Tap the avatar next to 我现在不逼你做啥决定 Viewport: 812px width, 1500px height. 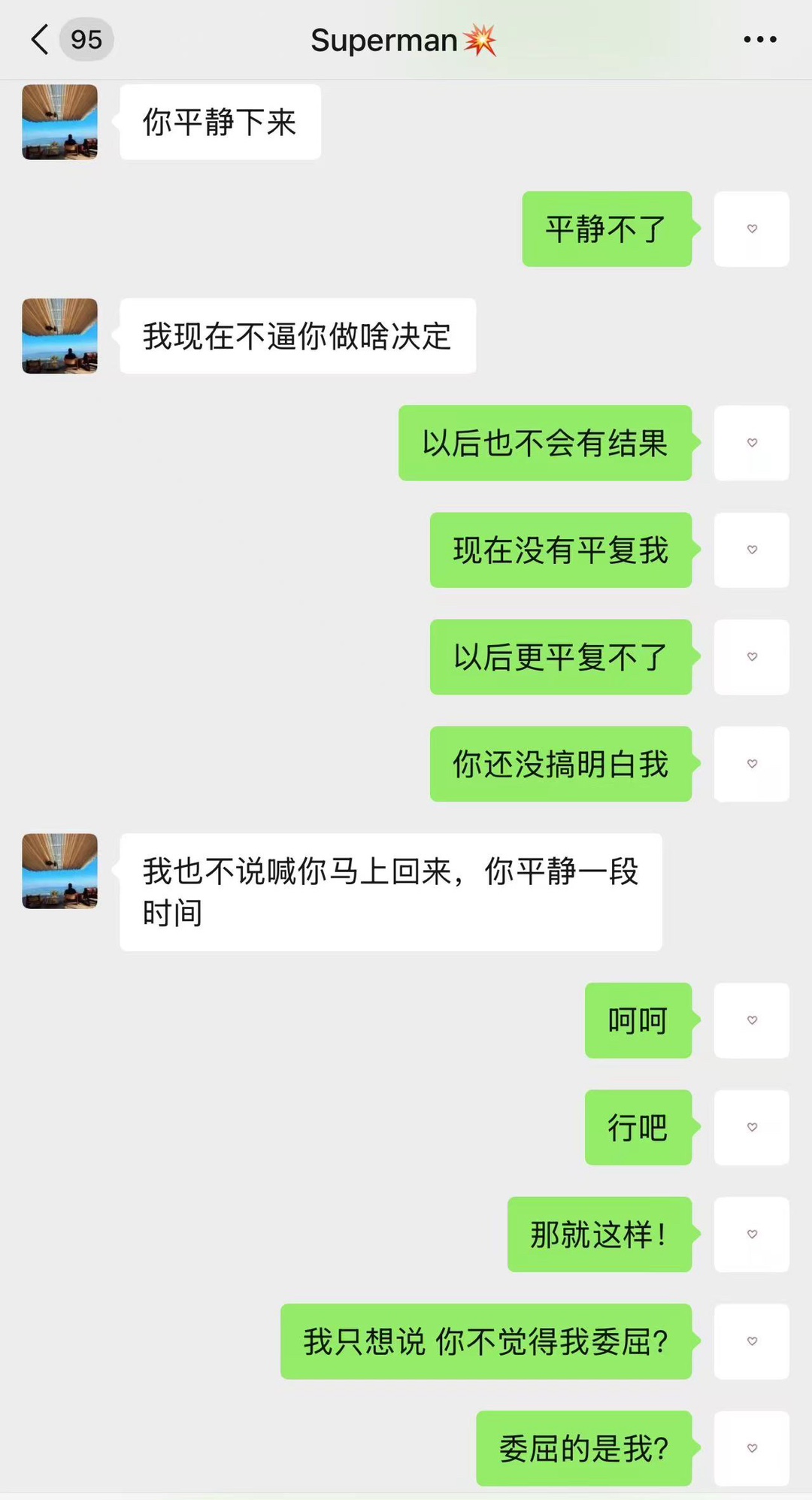click(60, 336)
